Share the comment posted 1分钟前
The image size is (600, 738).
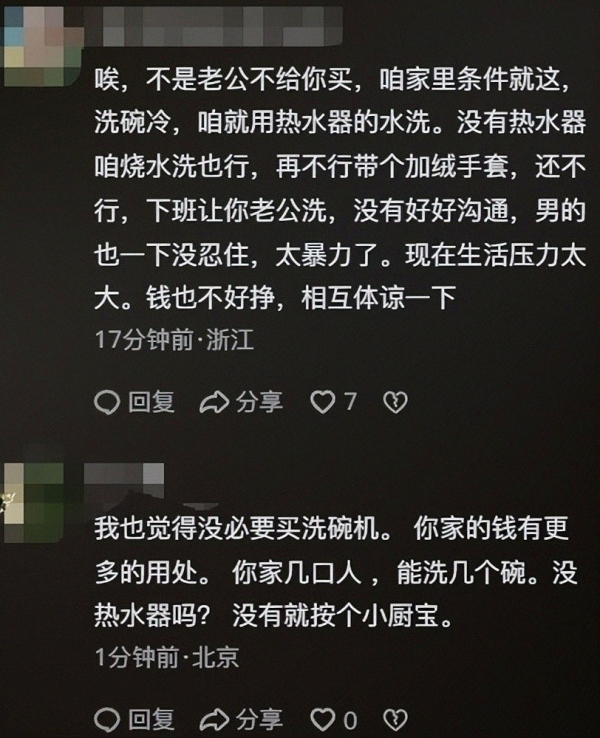[241, 718]
